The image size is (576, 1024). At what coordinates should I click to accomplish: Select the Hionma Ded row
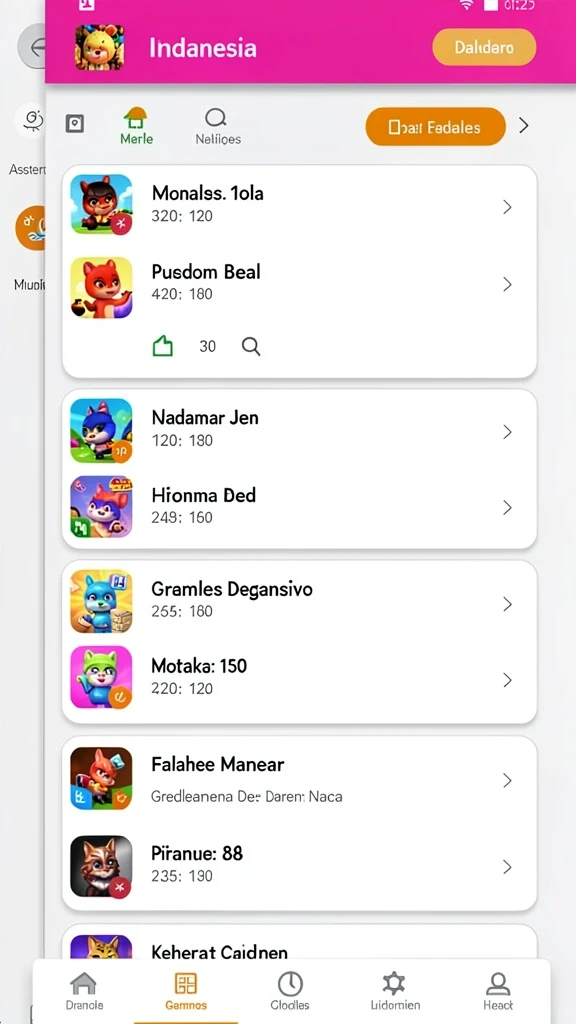[x=299, y=507]
